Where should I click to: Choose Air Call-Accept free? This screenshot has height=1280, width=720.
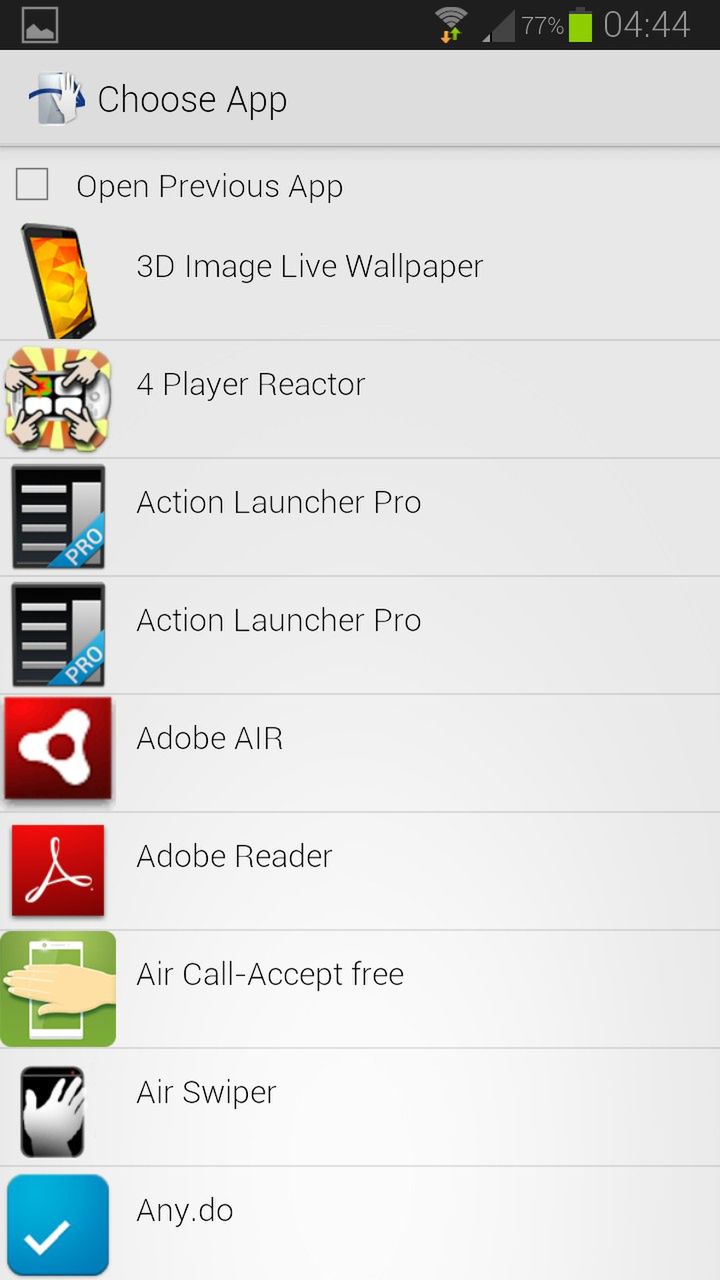270,975
